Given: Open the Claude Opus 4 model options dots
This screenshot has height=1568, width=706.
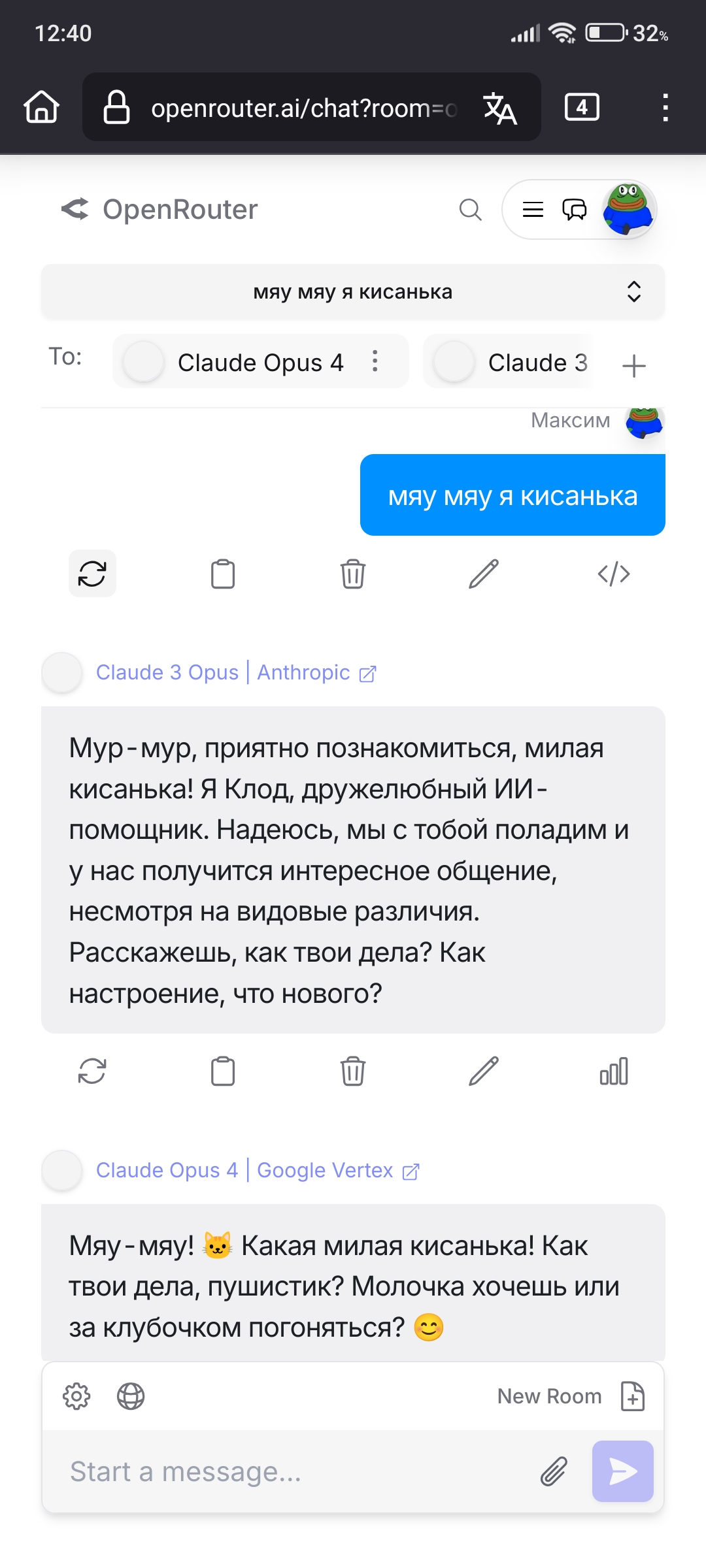Looking at the screenshot, I should tap(375, 361).
